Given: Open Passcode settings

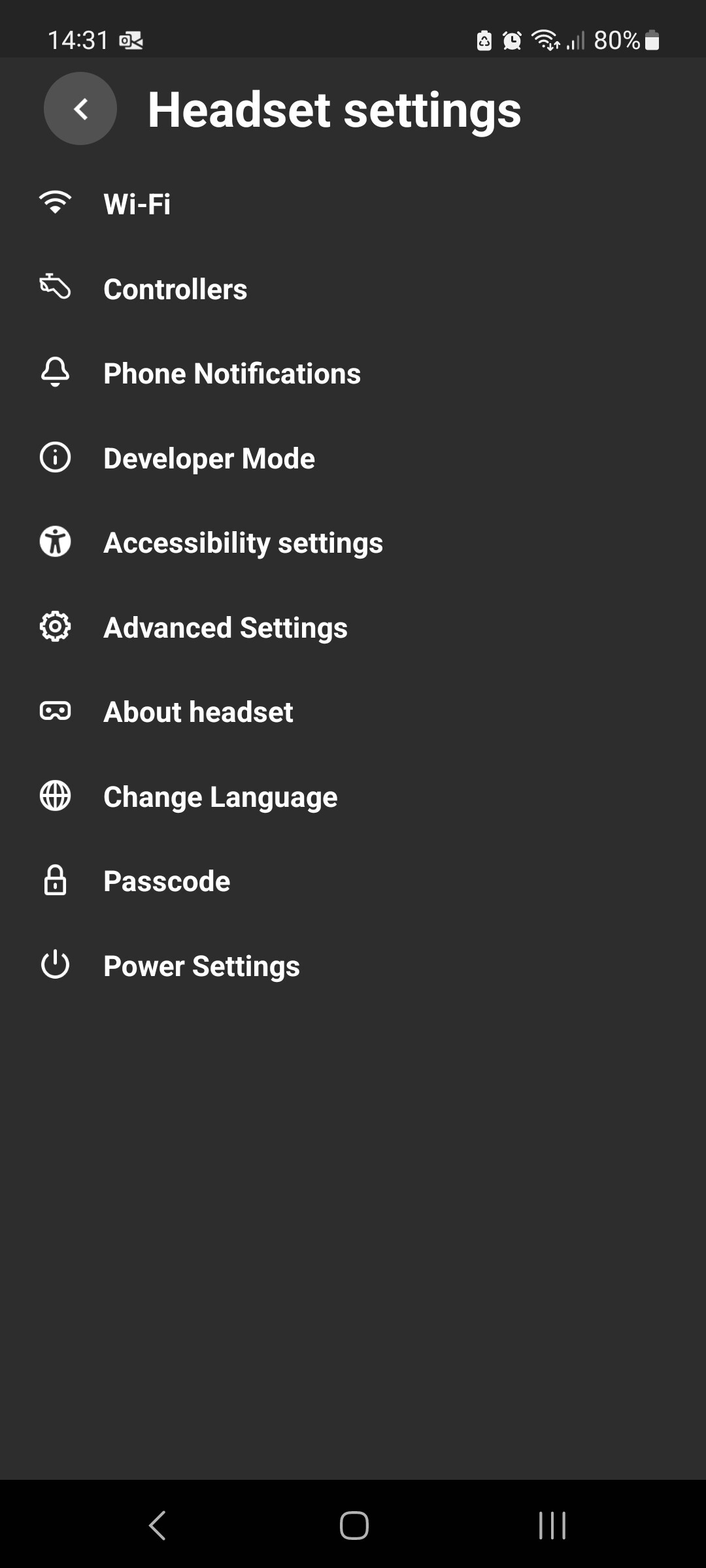Looking at the screenshot, I should tap(353, 881).
